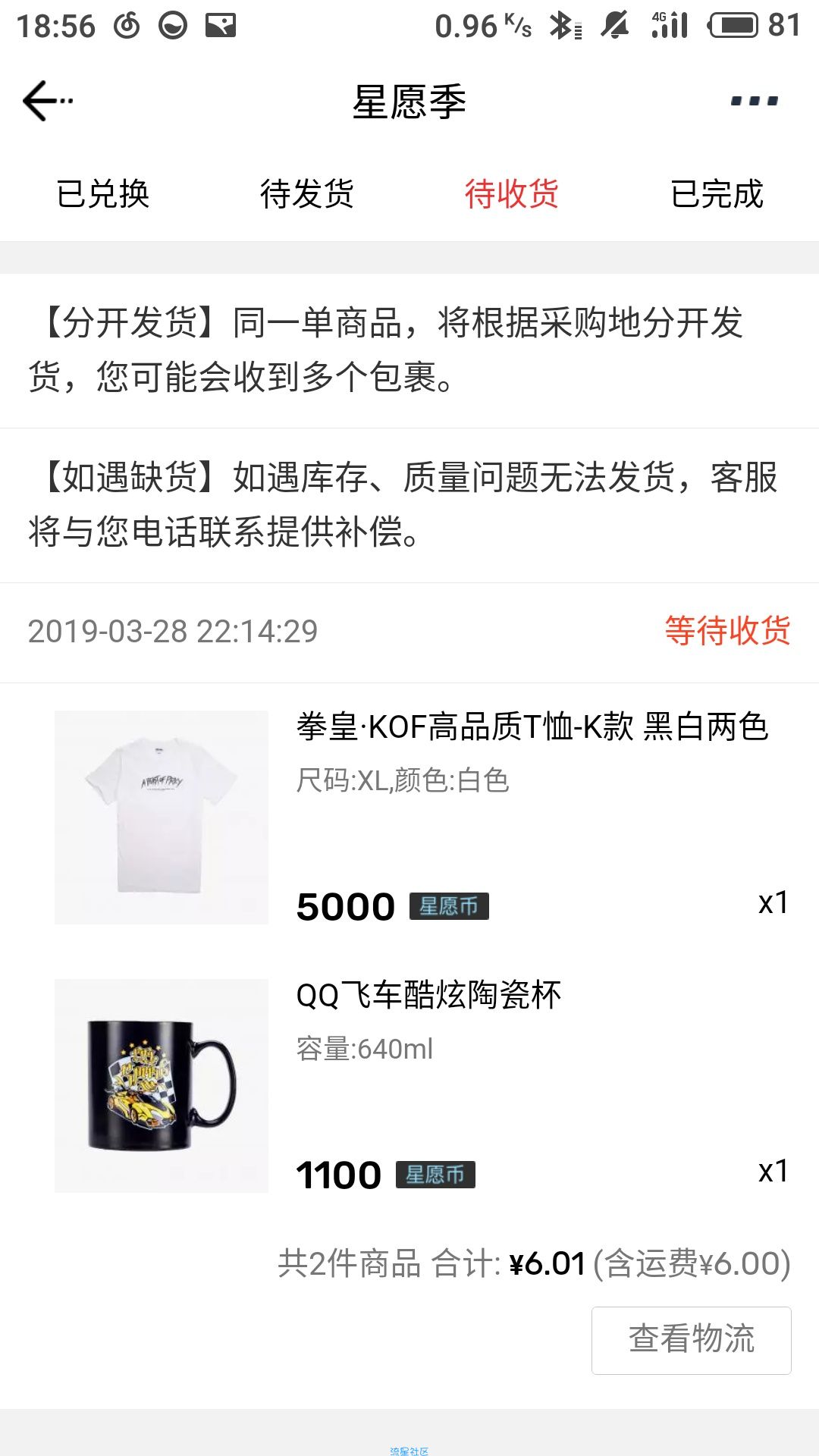Open the QQ飞车酷炫陶瓷杯 order item
Image resolution: width=819 pixels, height=1456 pixels.
tap(409, 1085)
